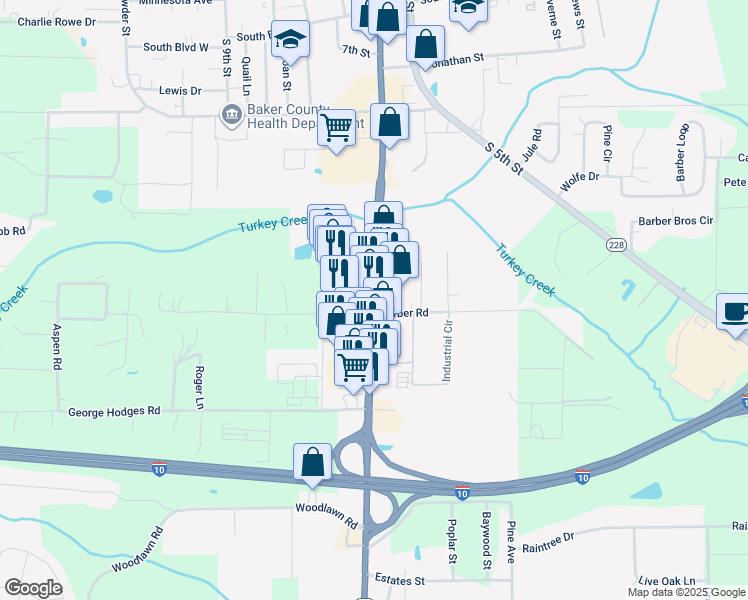
Task: Open the Baker County Health Department place
Action: (x=232, y=116)
